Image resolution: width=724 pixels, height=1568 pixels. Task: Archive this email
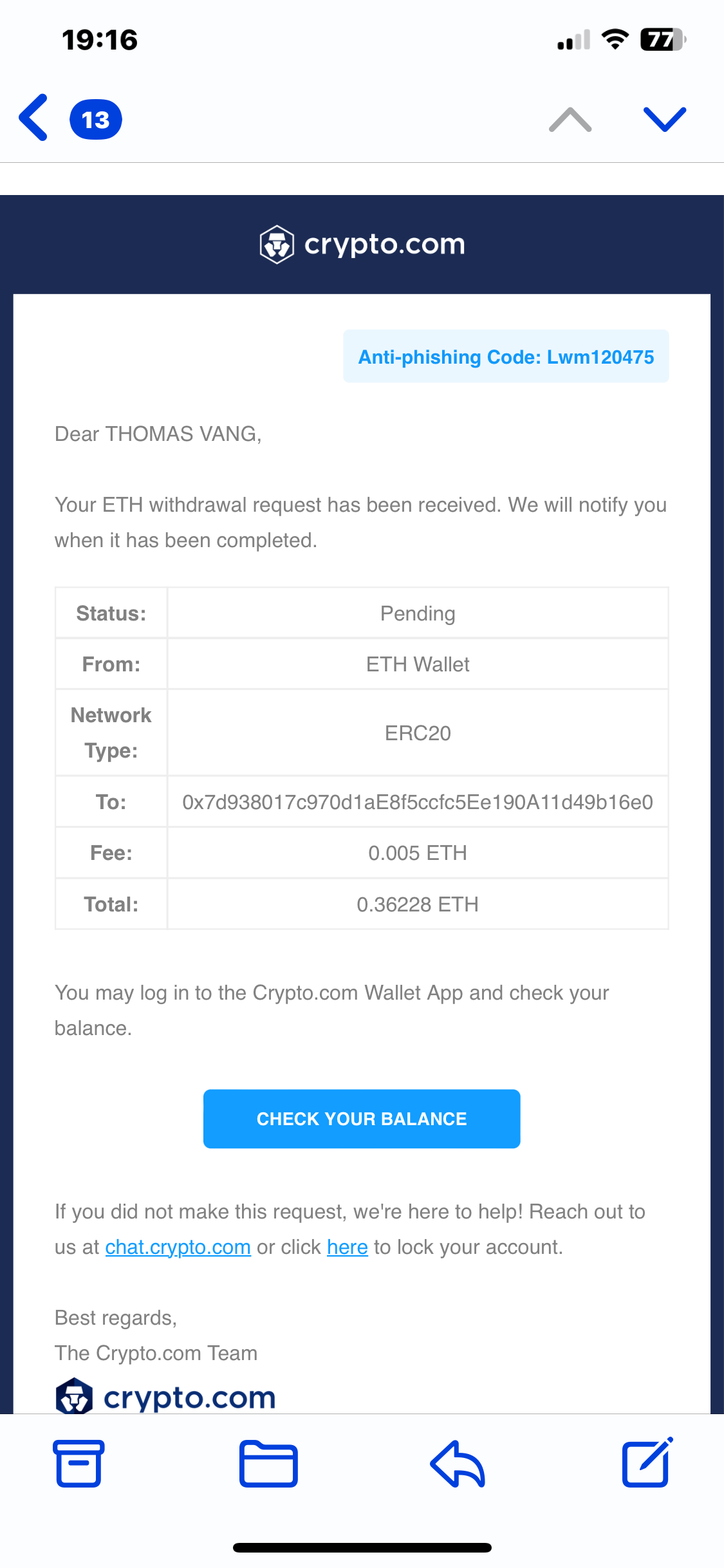tap(79, 1463)
